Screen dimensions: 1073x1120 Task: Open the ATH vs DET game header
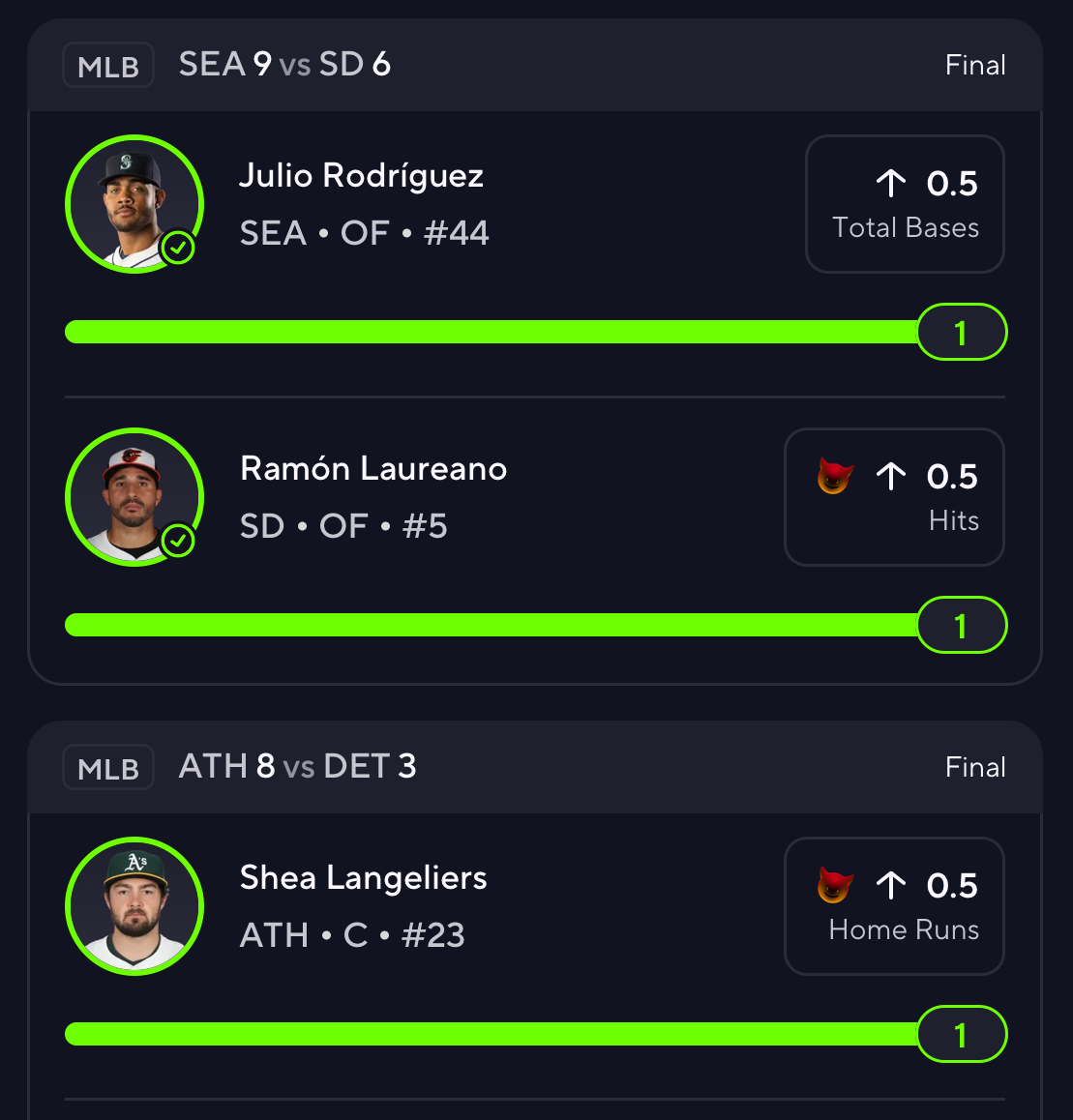click(x=534, y=767)
